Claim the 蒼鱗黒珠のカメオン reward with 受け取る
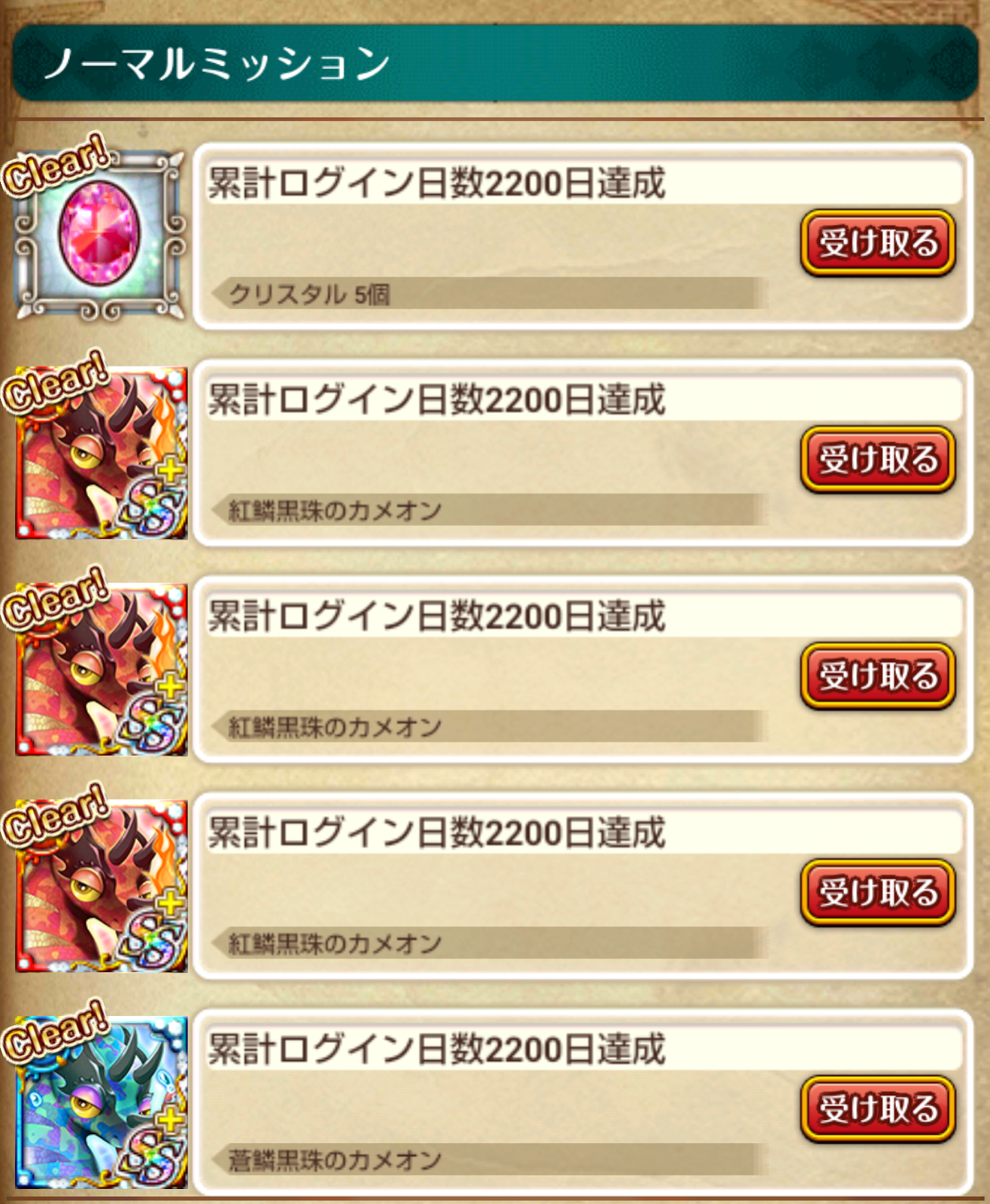This screenshot has height=1204, width=990. [878, 1109]
